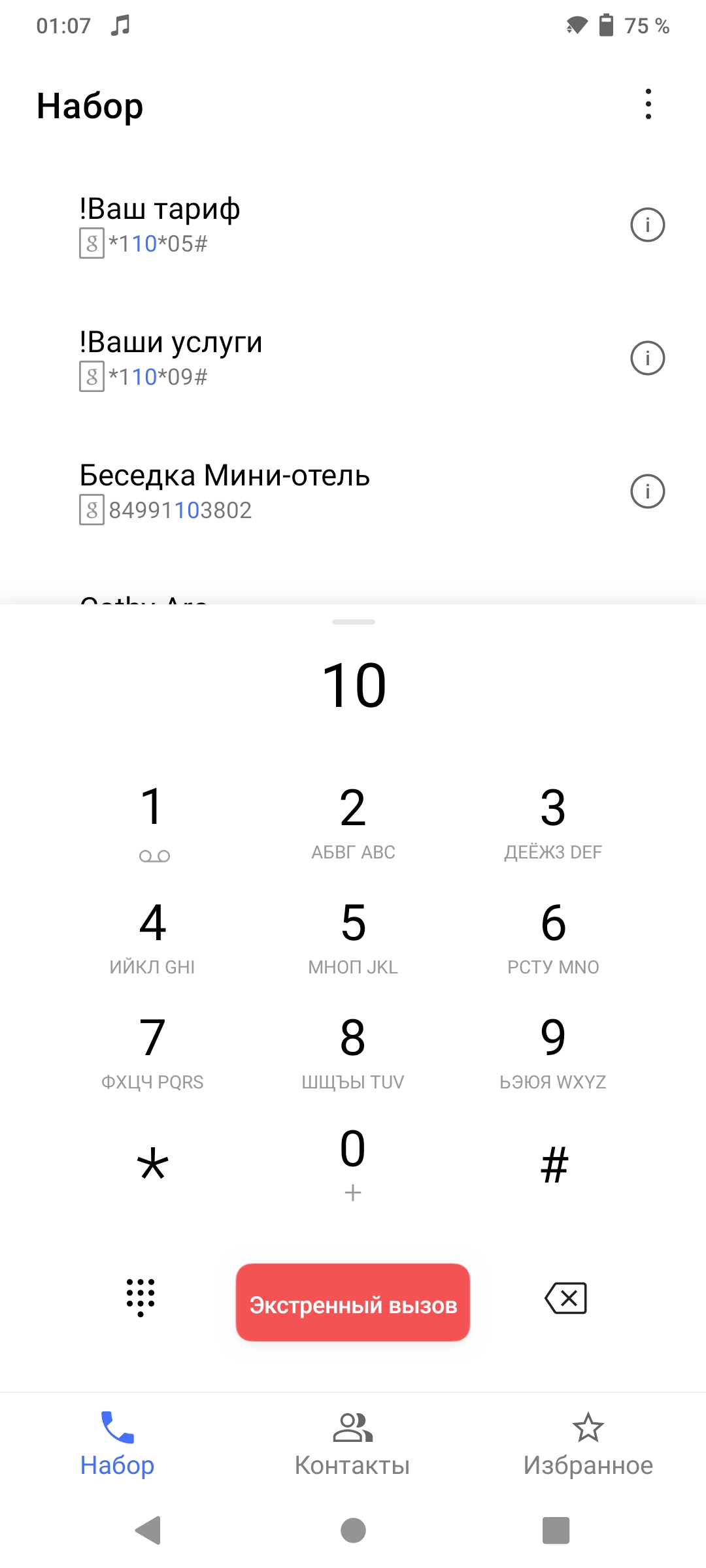This screenshot has width=706, height=1568.
Task: Tap digit 1 on the dial pad
Action: pos(153,820)
